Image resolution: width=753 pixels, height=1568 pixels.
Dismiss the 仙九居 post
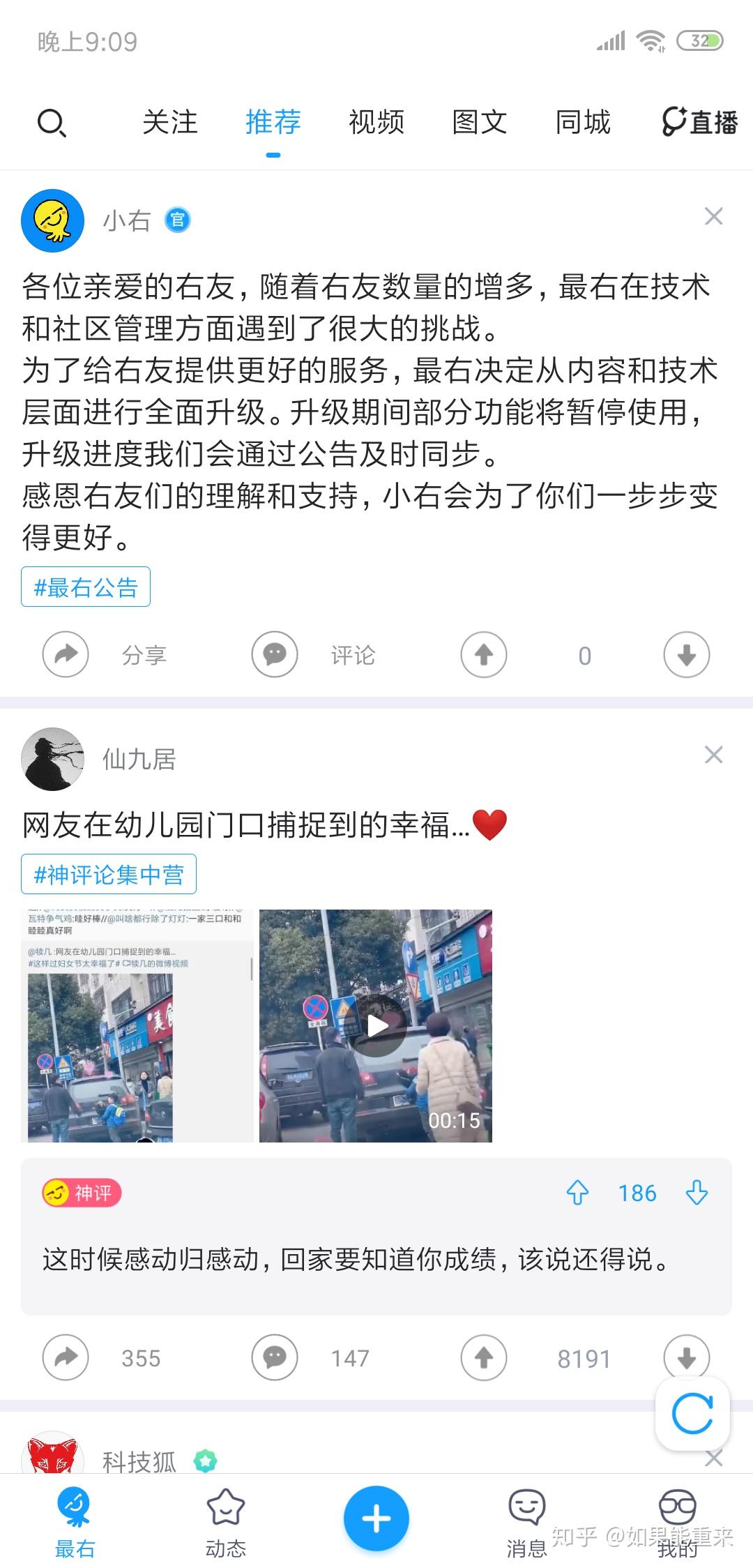pyautogui.click(x=713, y=755)
